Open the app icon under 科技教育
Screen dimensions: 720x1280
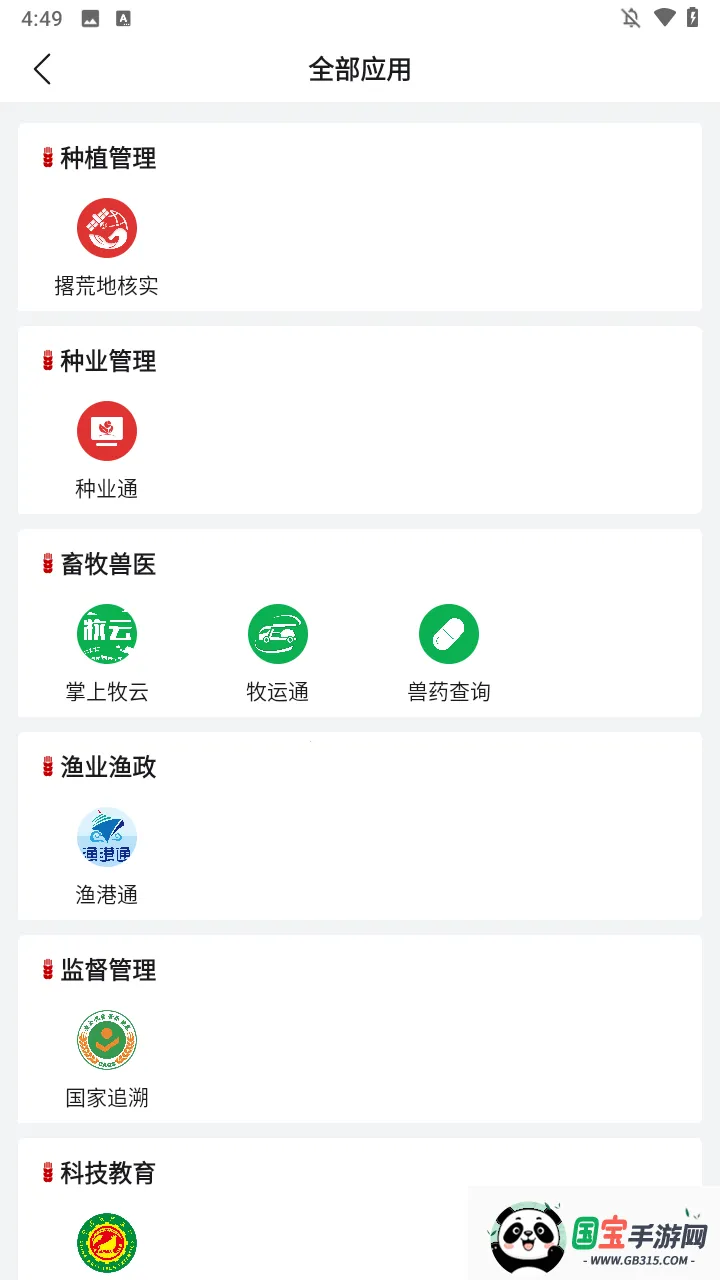[x=107, y=1243]
